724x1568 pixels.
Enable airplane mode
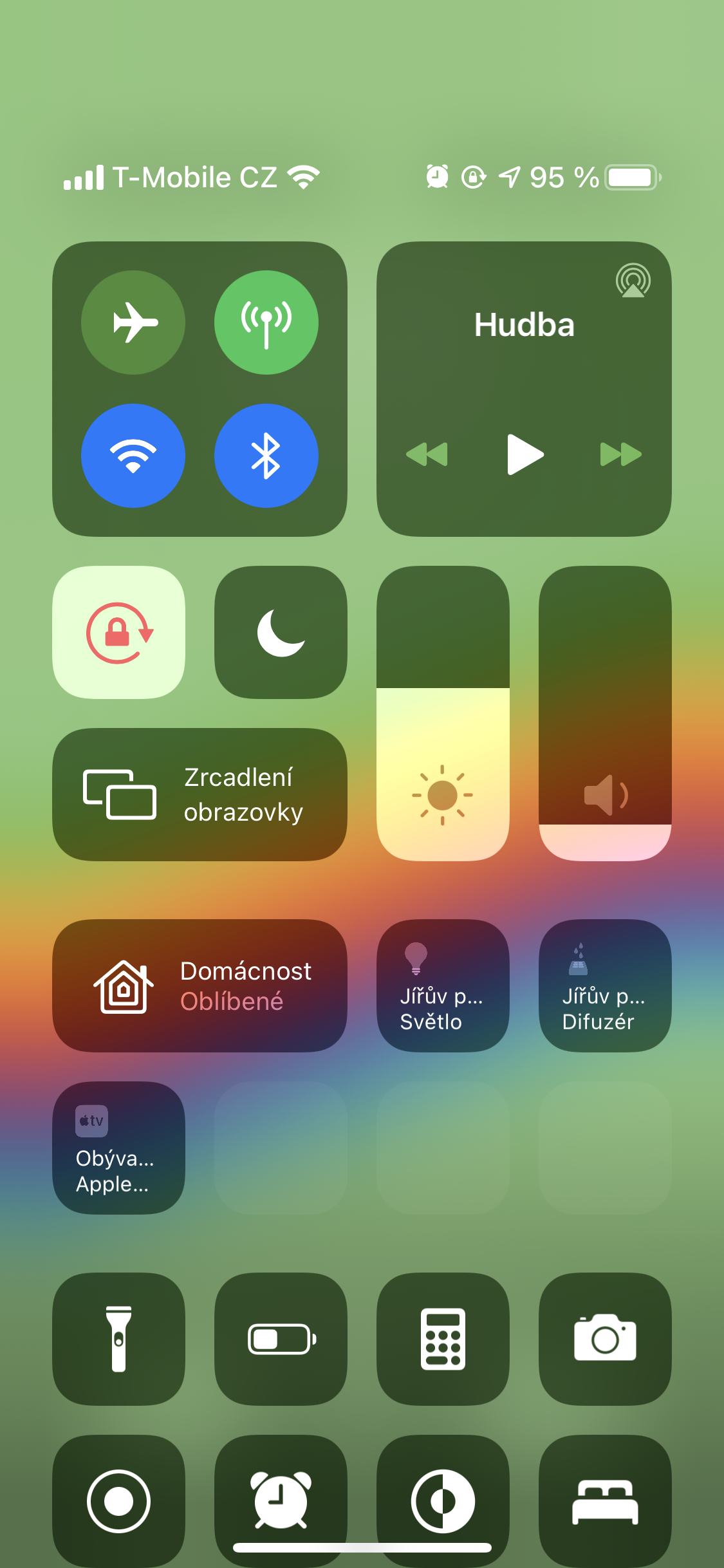(x=133, y=322)
